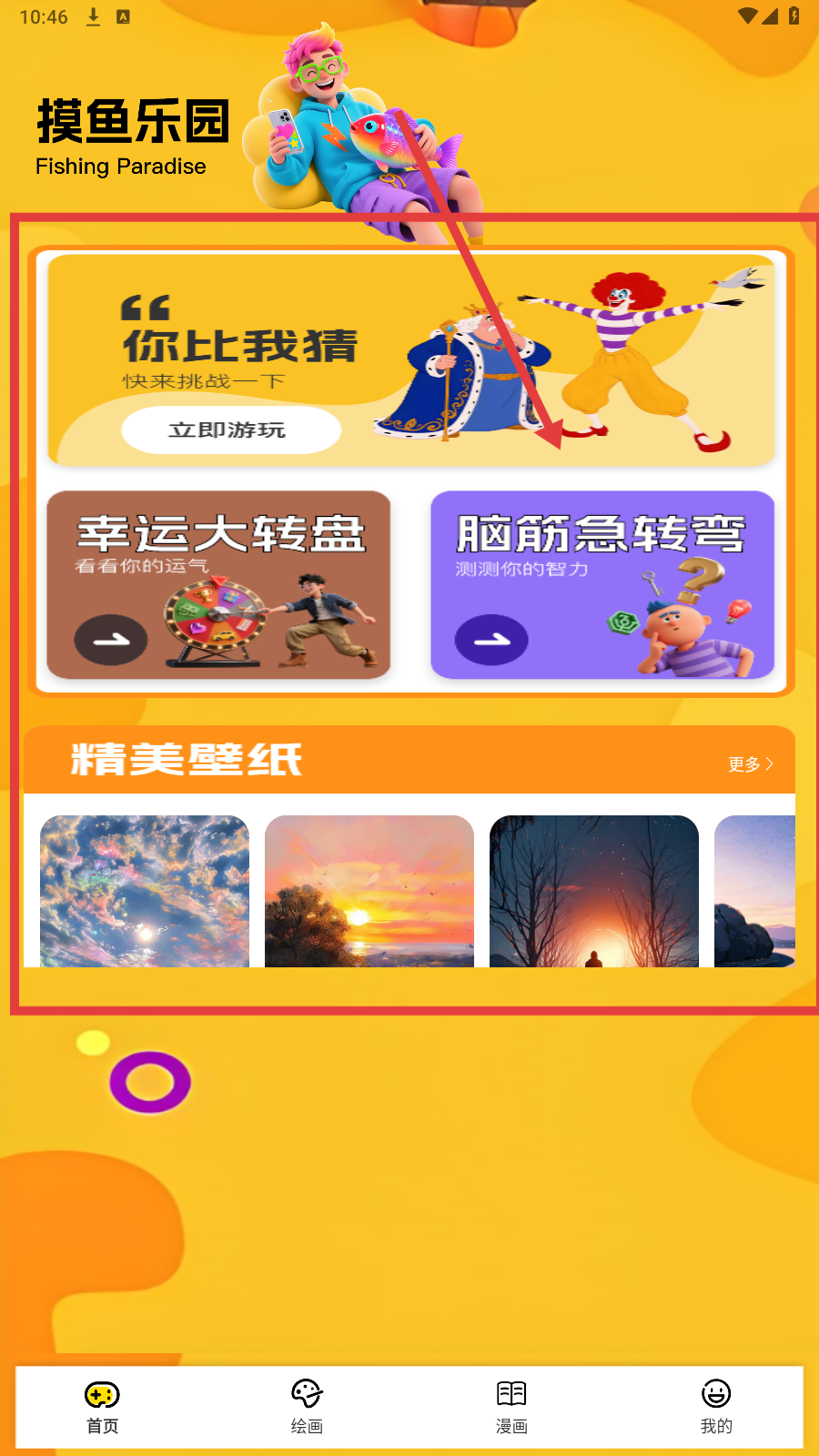Tap the 立即游玩 button
819x1456 pixels.
(231, 430)
